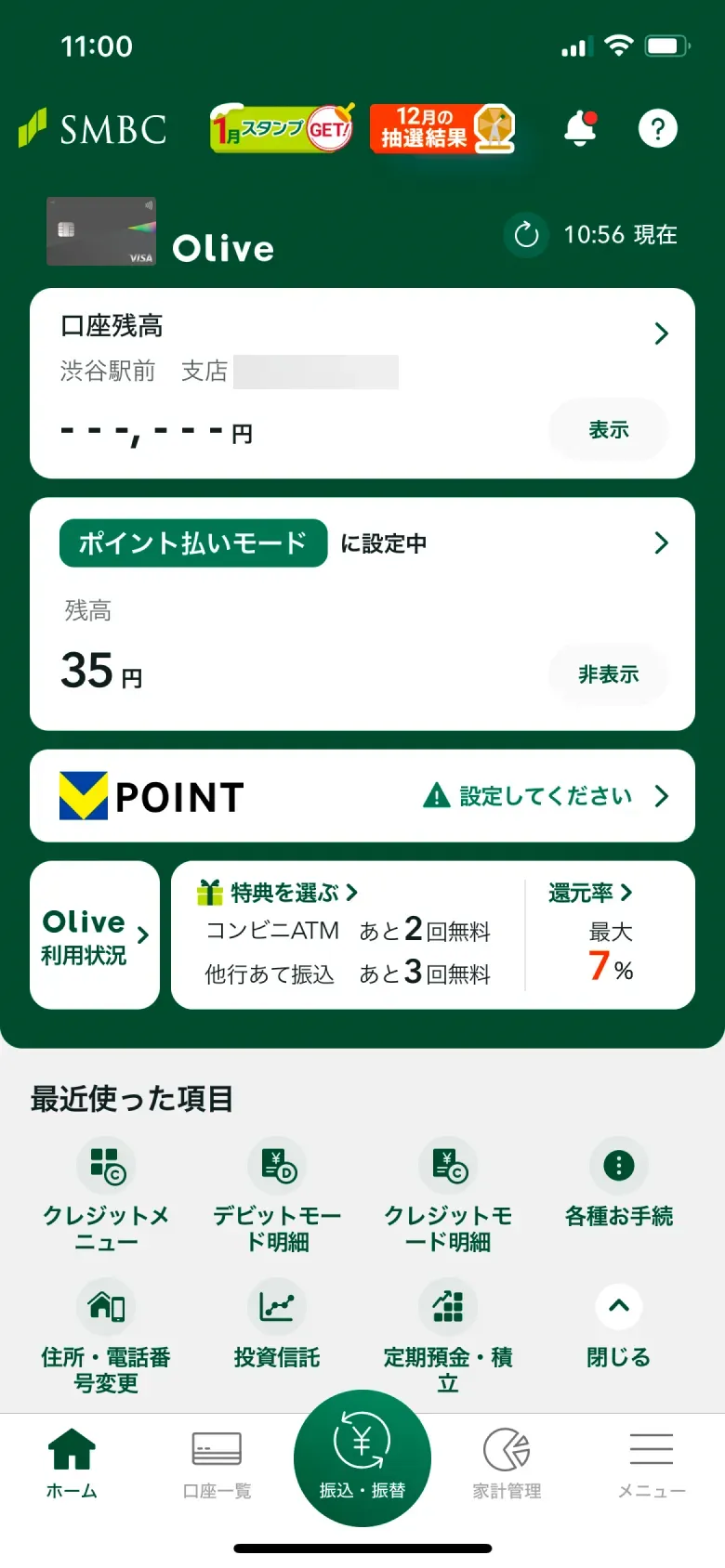This screenshot has width=725, height=1568.
Task: Tap the central 振込・振替 icon
Action: coord(362,1458)
